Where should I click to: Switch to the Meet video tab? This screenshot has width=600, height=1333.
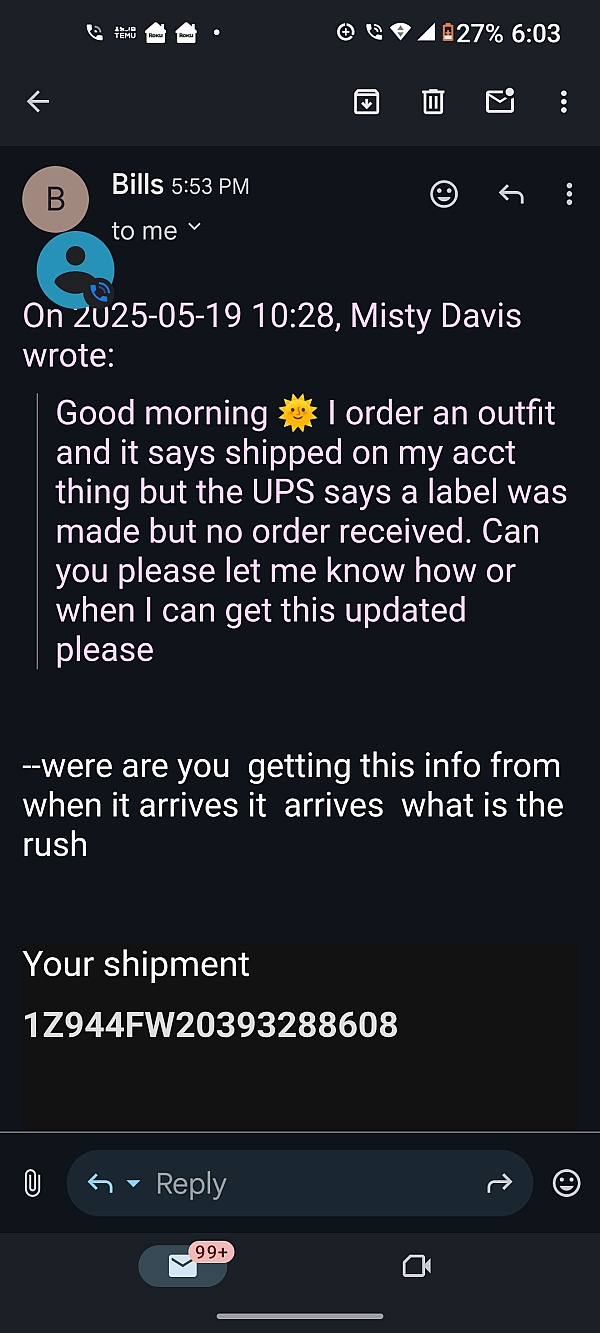[x=416, y=1266]
